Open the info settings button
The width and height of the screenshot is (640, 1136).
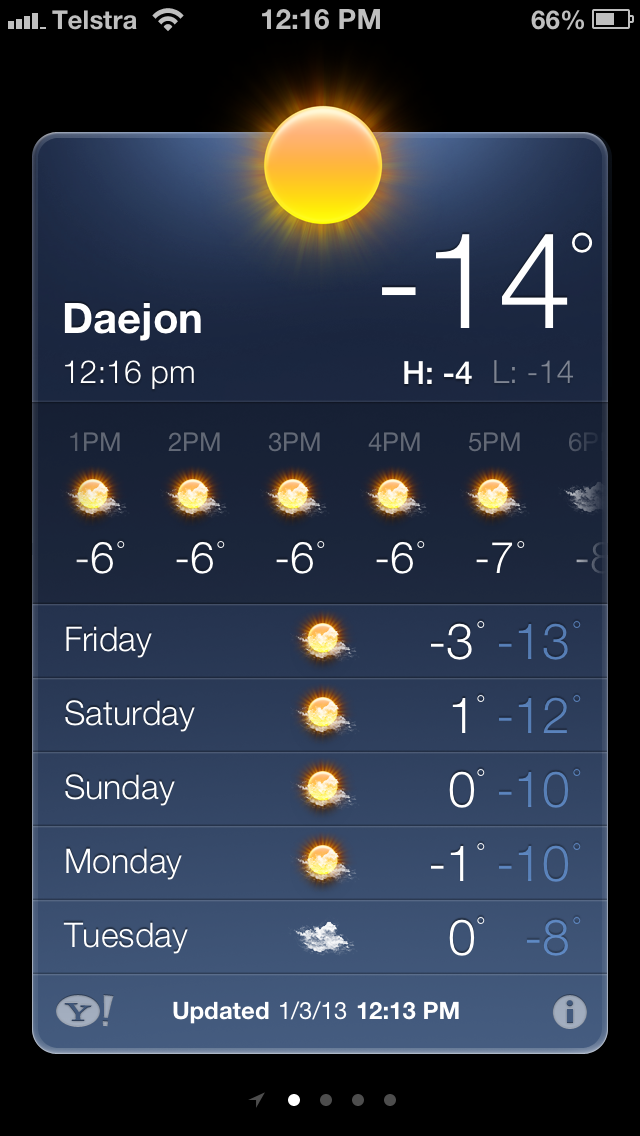[569, 1012]
